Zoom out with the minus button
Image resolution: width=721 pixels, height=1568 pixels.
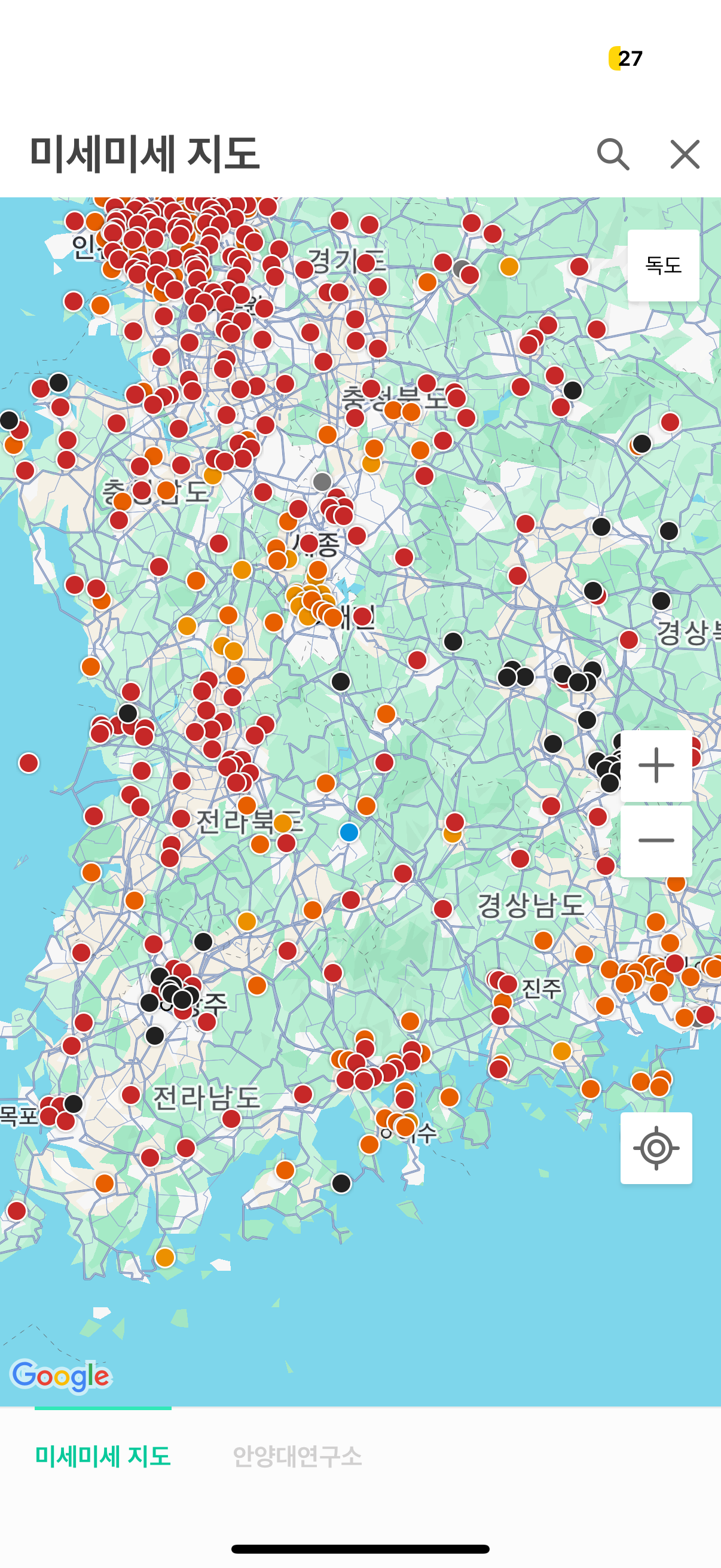pyautogui.click(x=656, y=841)
